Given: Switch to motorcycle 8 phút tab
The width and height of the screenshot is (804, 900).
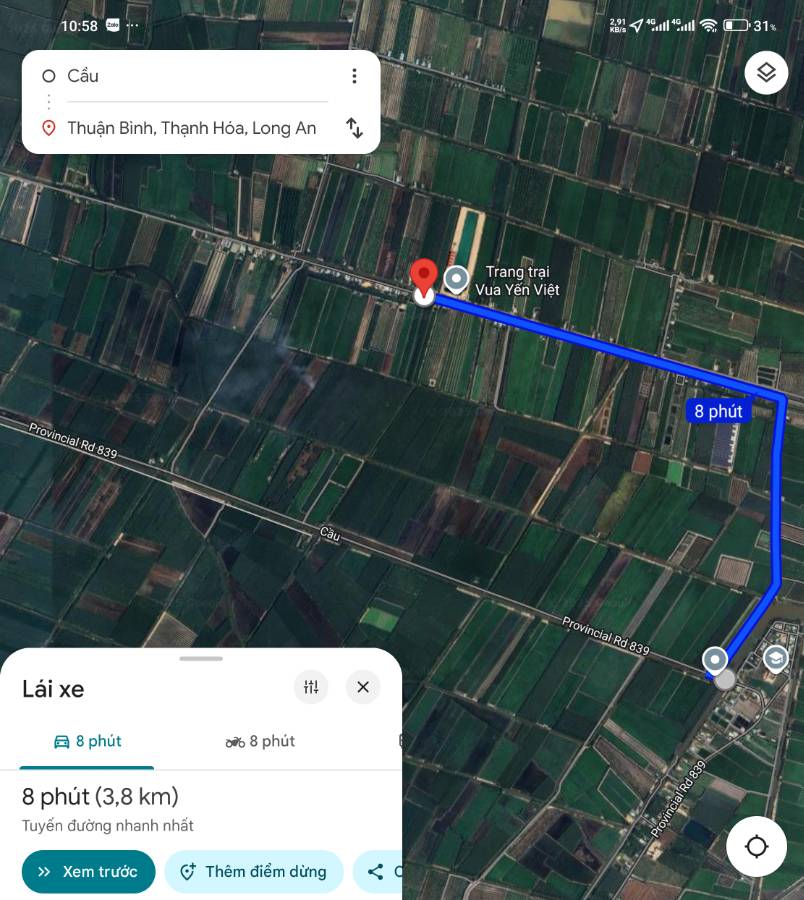Looking at the screenshot, I should coord(261,741).
